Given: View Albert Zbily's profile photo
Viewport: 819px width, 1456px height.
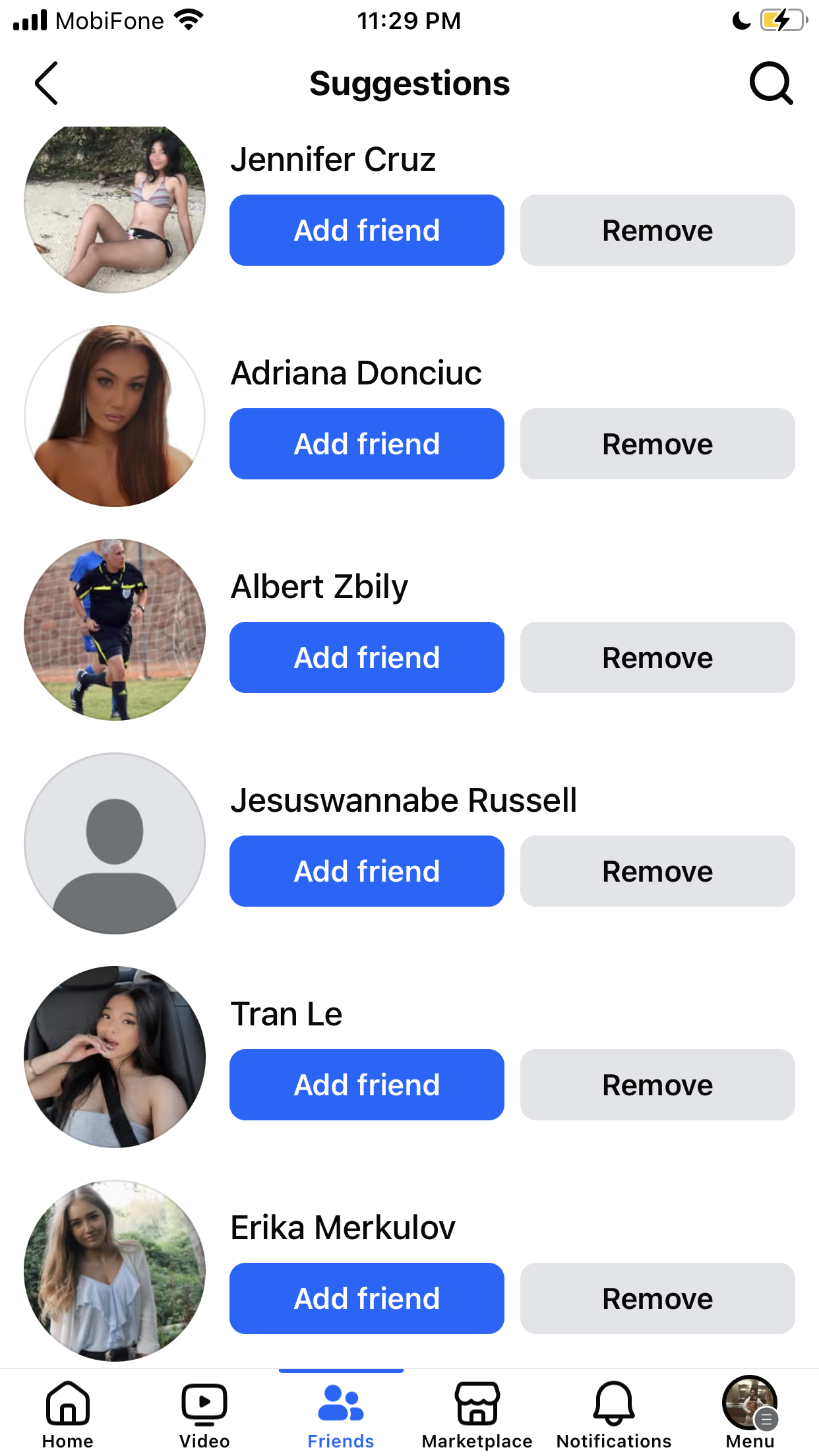Looking at the screenshot, I should pyautogui.click(x=115, y=630).
